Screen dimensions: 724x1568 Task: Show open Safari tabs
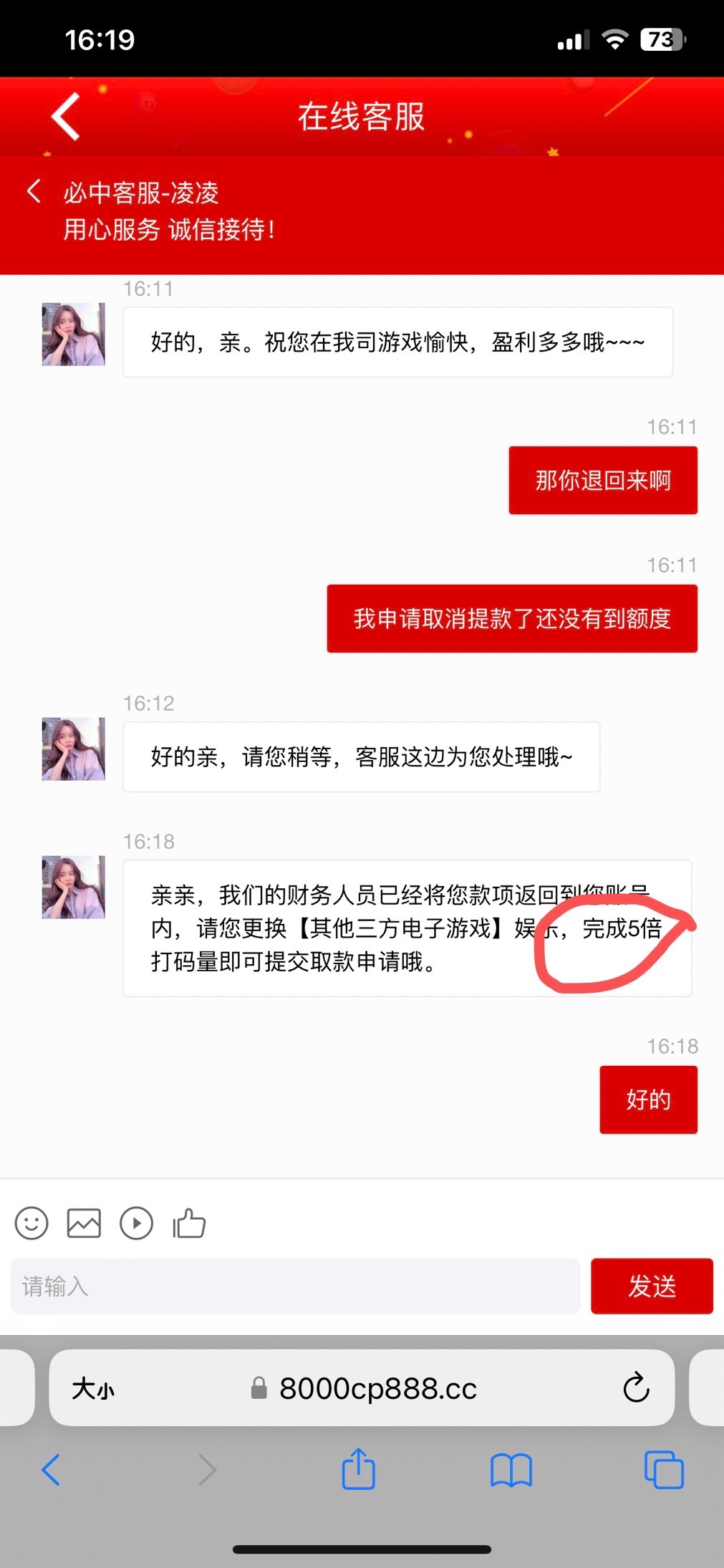pos(664,1470)
